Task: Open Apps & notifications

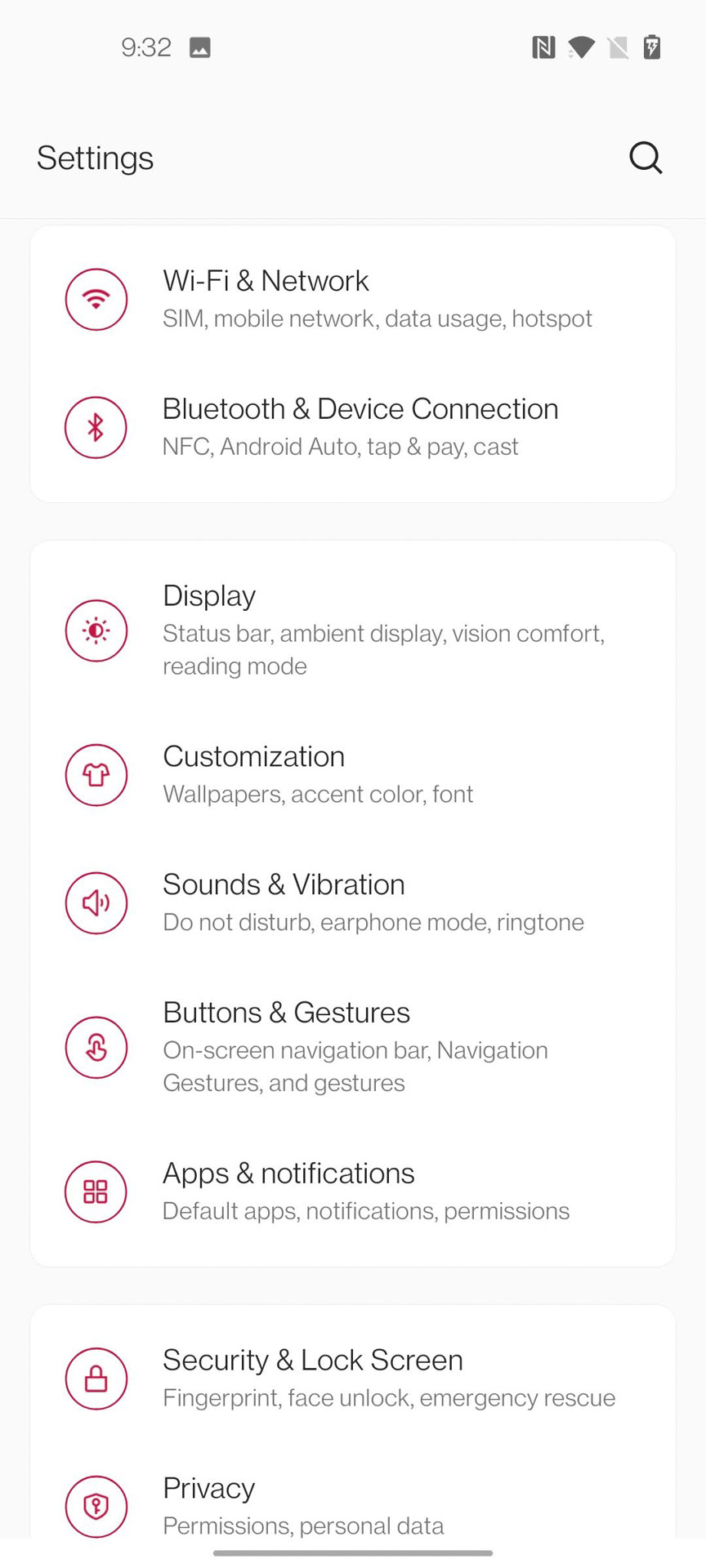Action: click(352, 1191)
